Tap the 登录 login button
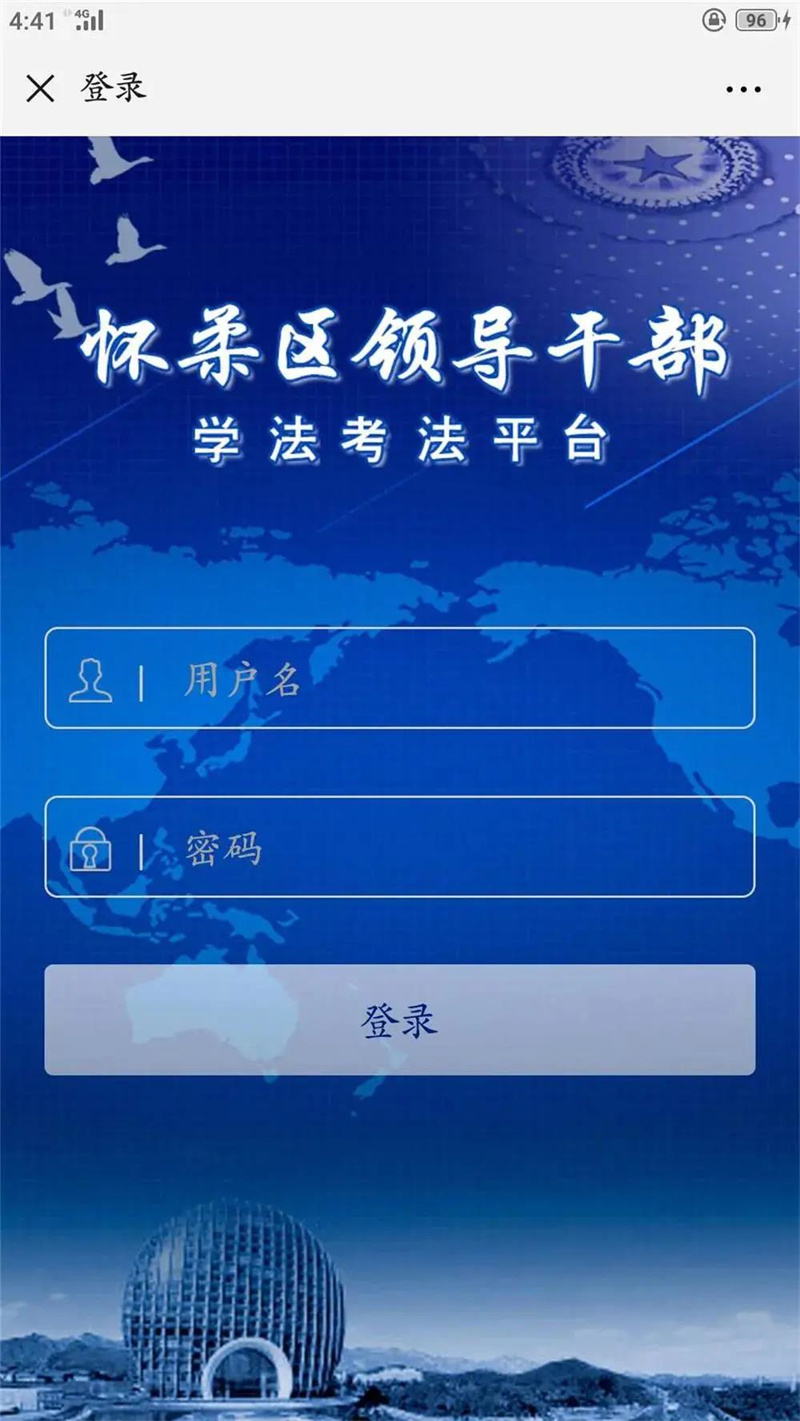The width and height of the screenshot is (800, 1421). click(400, 1020)
